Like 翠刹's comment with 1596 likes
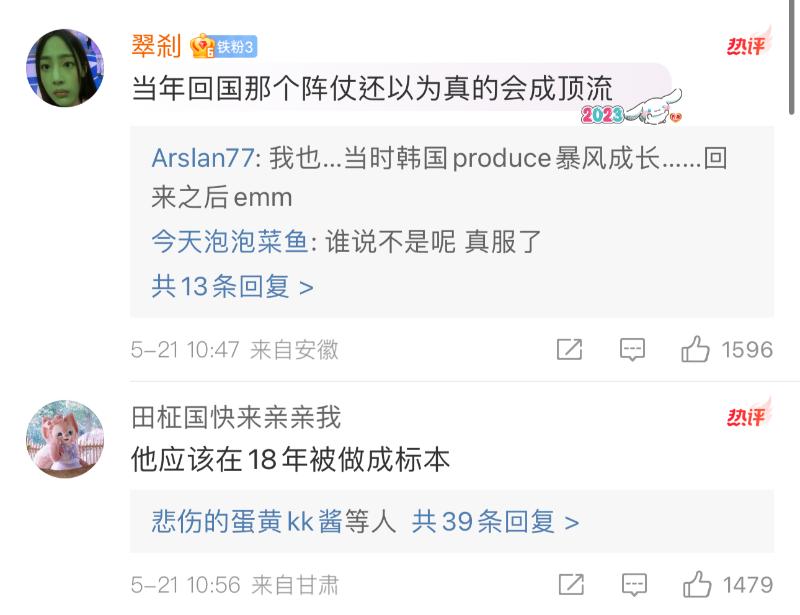Viewport: 800px width, 615px height. (x=696, y=349)
